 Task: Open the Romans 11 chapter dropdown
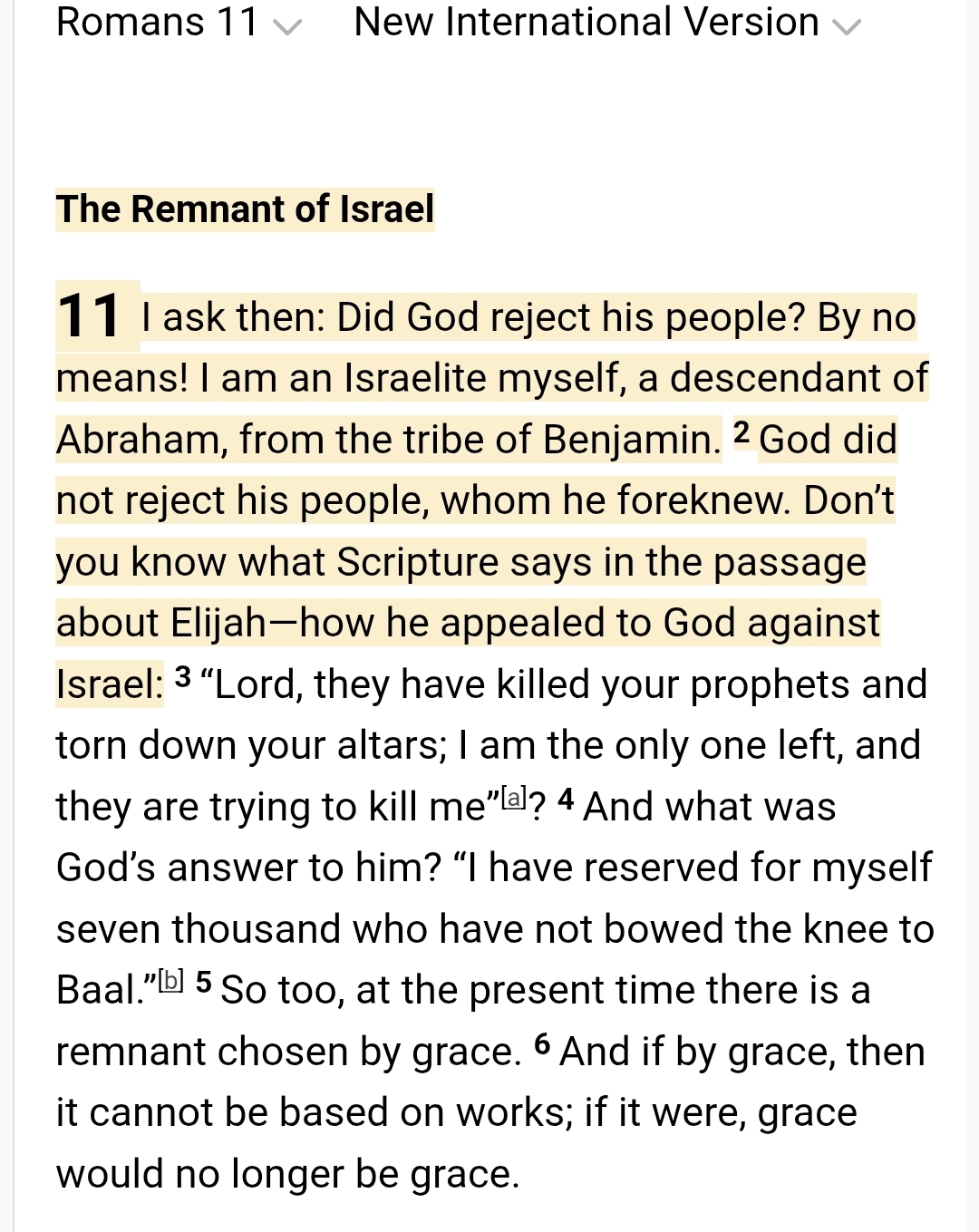pyautogui.click(x=178, y=22)
